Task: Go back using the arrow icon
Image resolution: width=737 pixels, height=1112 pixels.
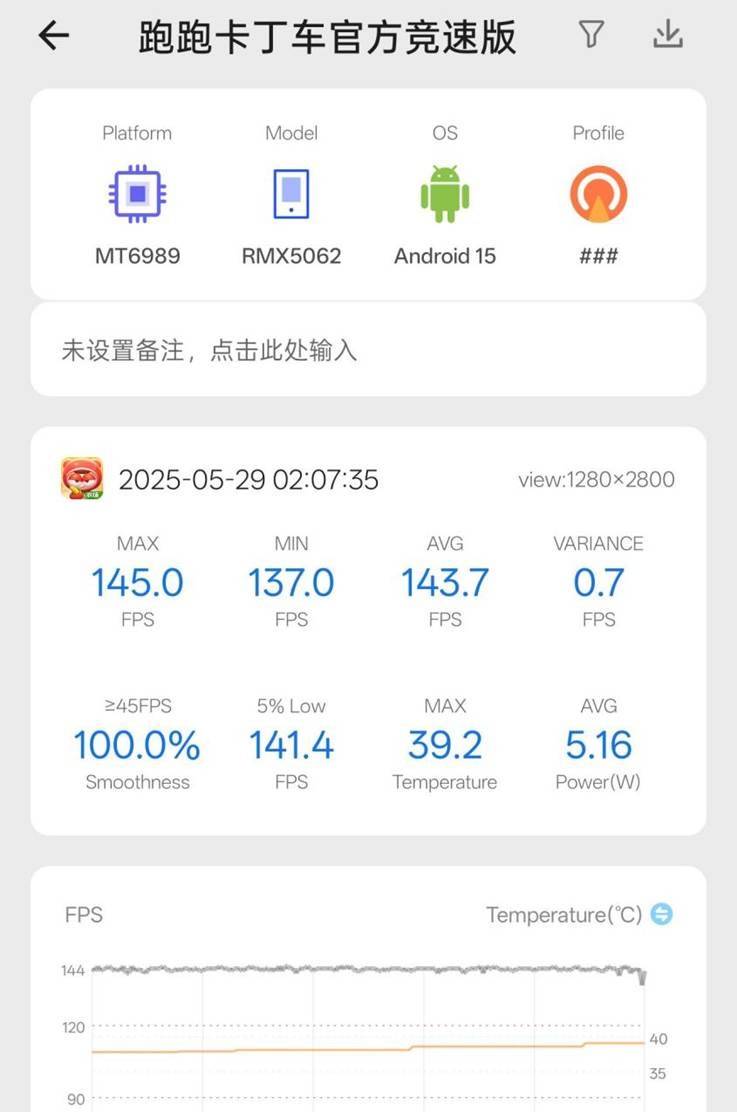Action: pyautogui.click(x=54, y=36)
